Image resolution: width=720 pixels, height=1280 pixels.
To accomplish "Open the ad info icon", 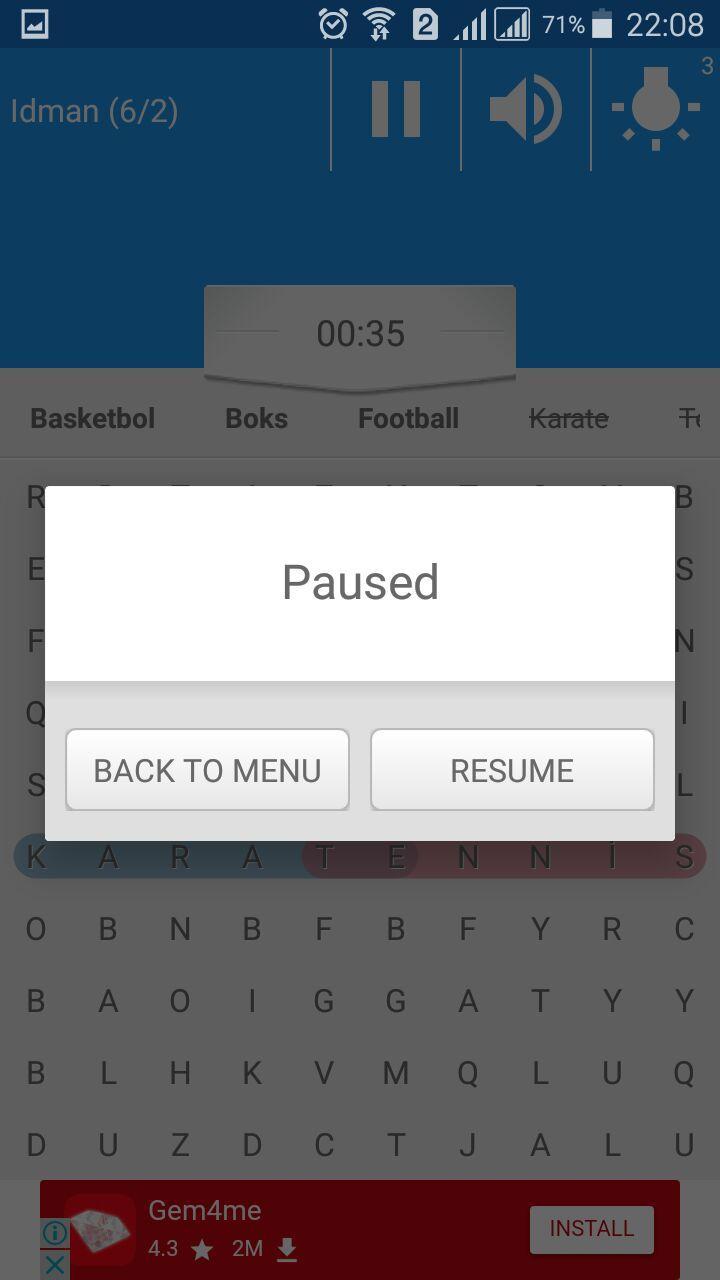I will 55,1233.
